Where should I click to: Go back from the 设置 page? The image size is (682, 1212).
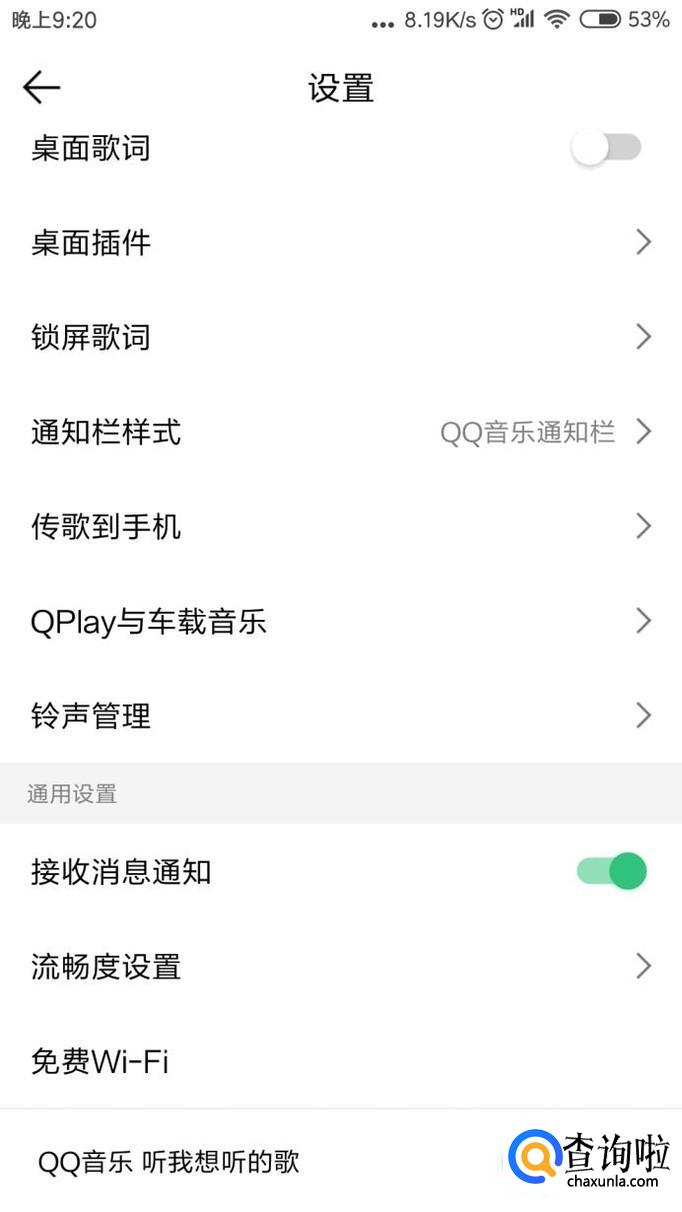[42, 88]
